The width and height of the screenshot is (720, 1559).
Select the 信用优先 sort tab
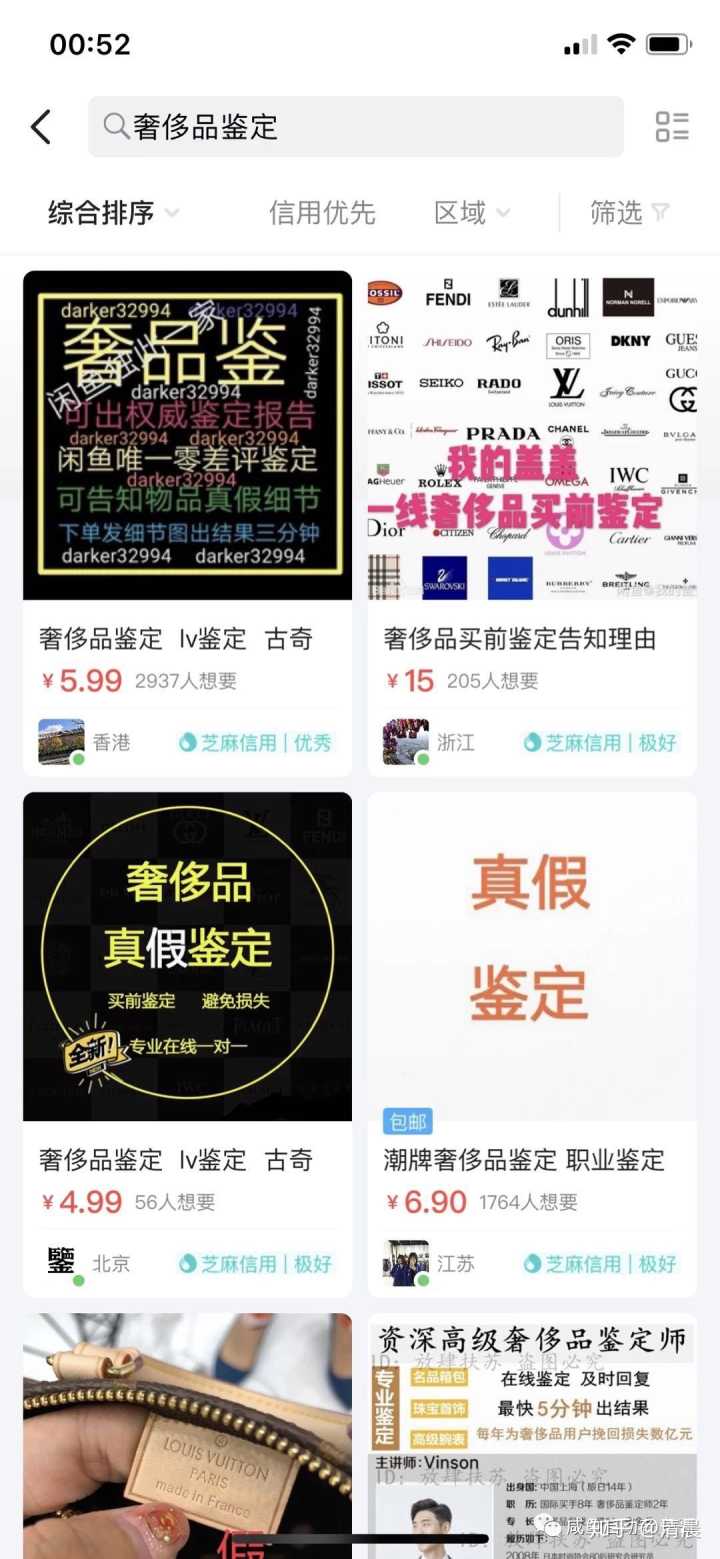point(322,212)
